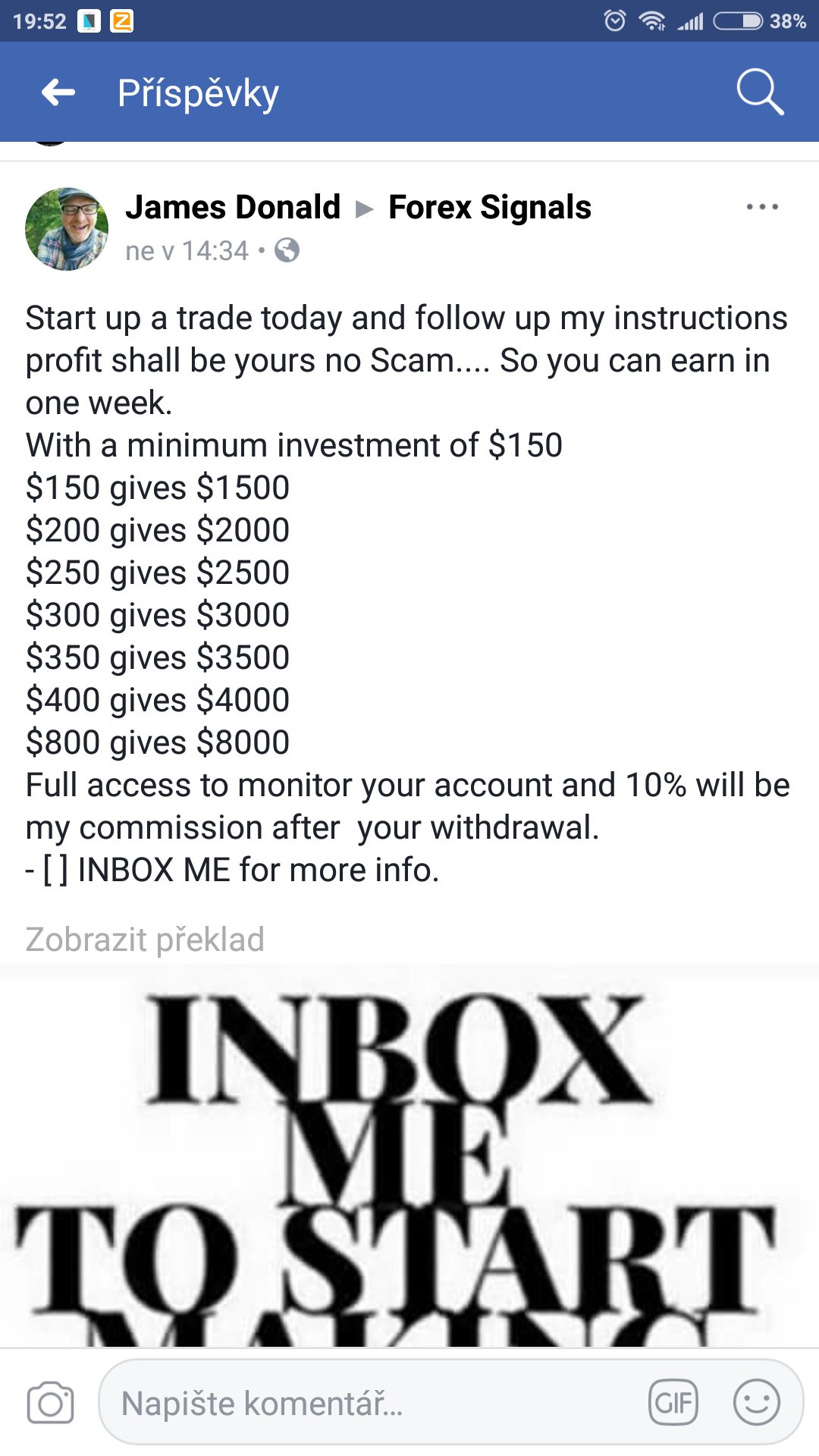Open the post's three-dot options menu
The image size is (819, 1456).
coord(761,207)
